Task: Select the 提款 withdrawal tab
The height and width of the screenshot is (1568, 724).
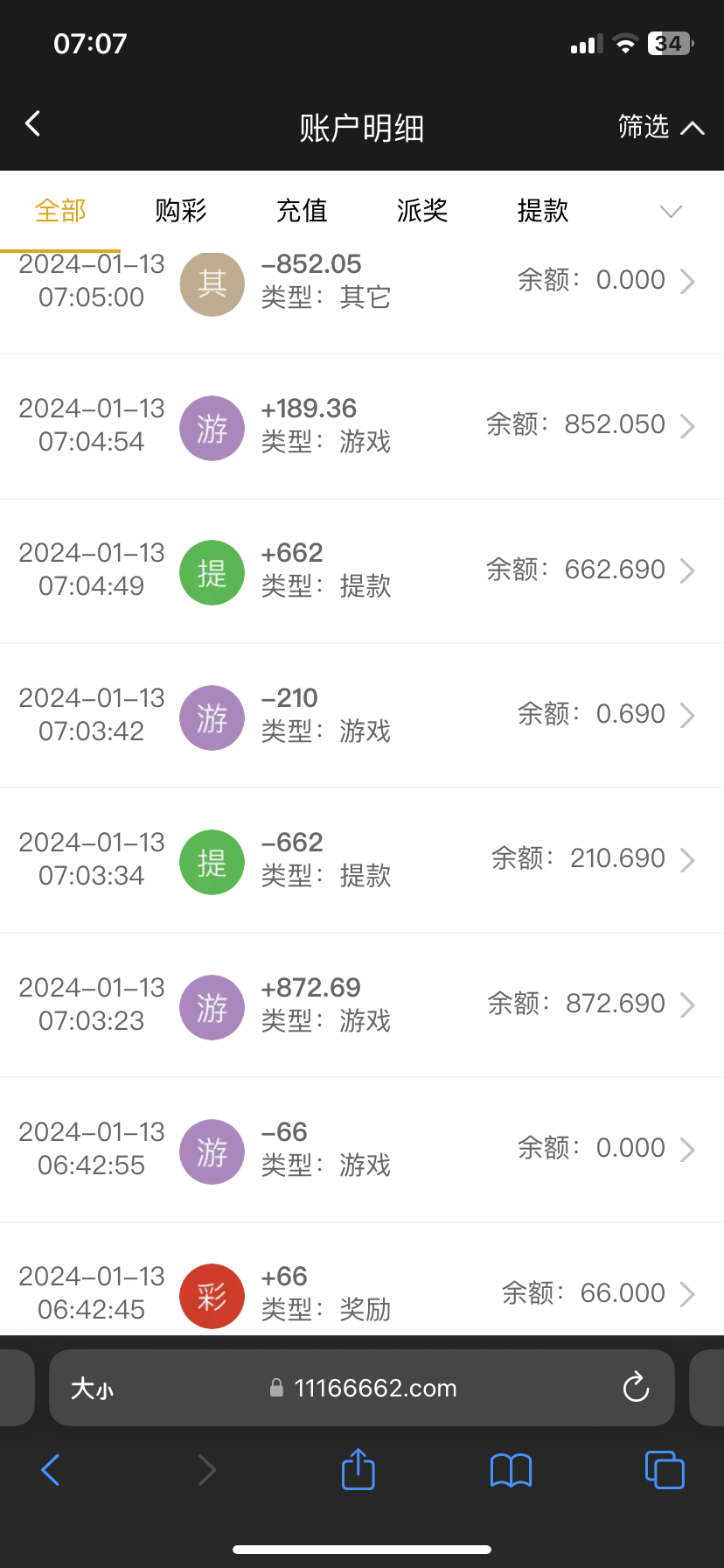Action: 542,211
